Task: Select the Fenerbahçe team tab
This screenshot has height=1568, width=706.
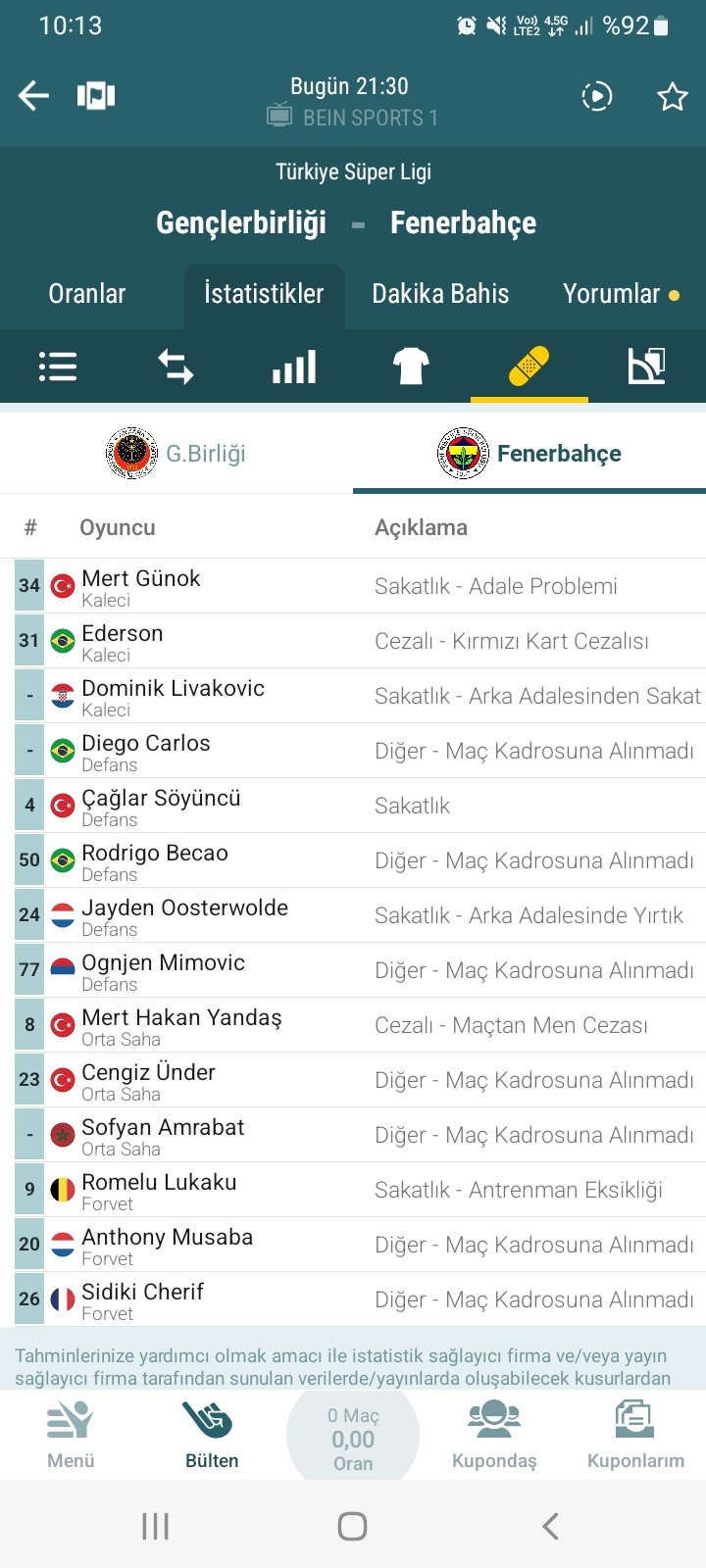Action: (529, 453)
